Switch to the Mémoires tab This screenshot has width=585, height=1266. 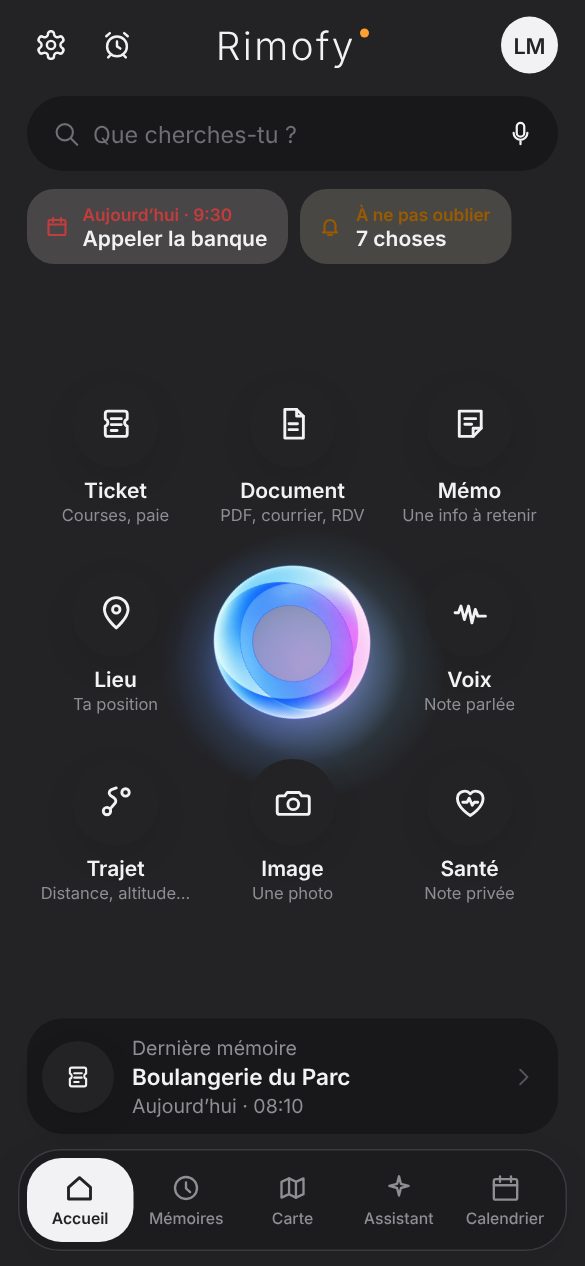pos(186,1200)
